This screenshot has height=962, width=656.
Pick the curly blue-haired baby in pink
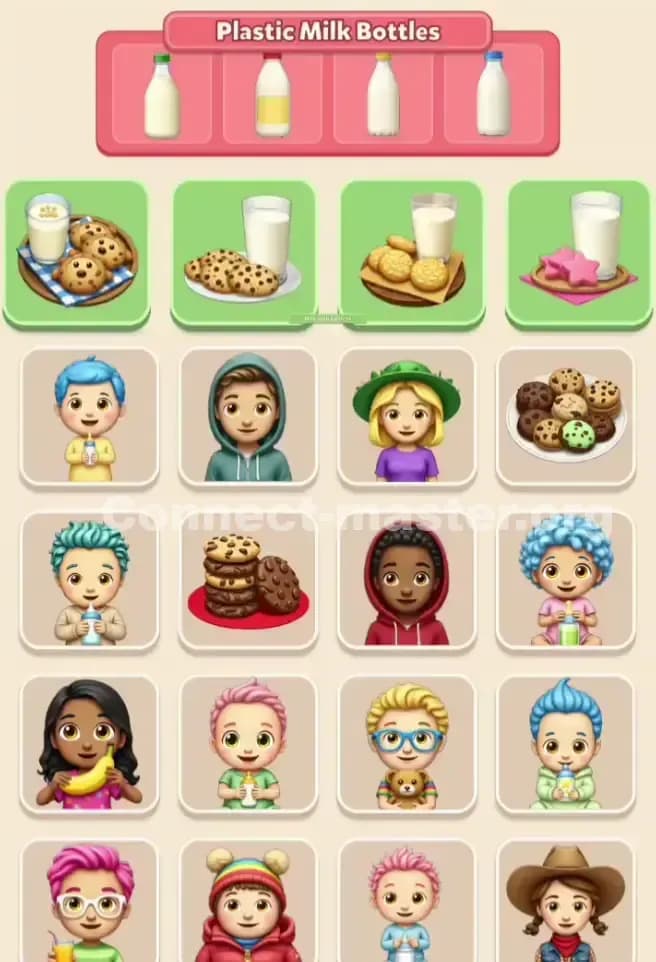[566, 580]
